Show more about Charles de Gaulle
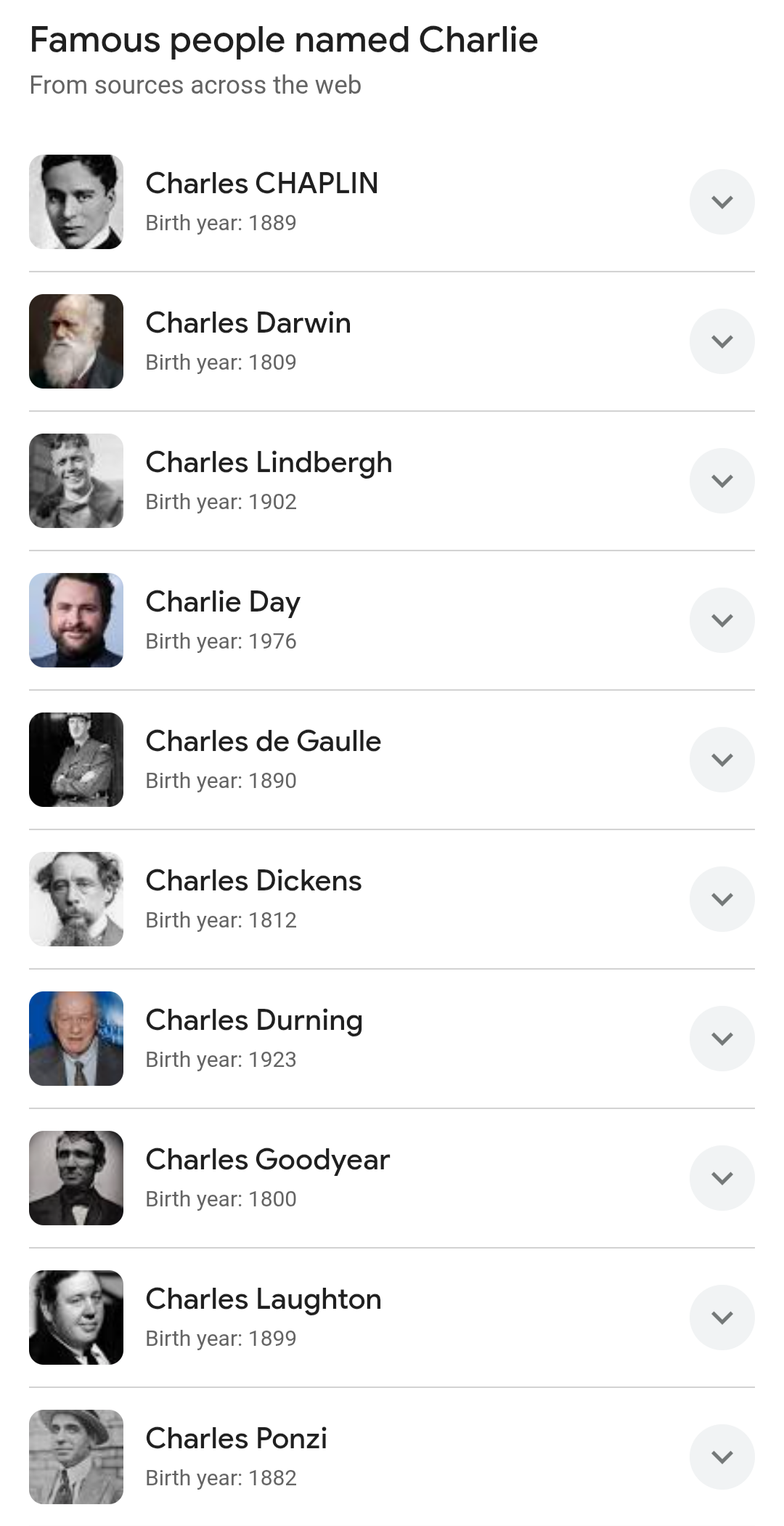 (722, 760)
